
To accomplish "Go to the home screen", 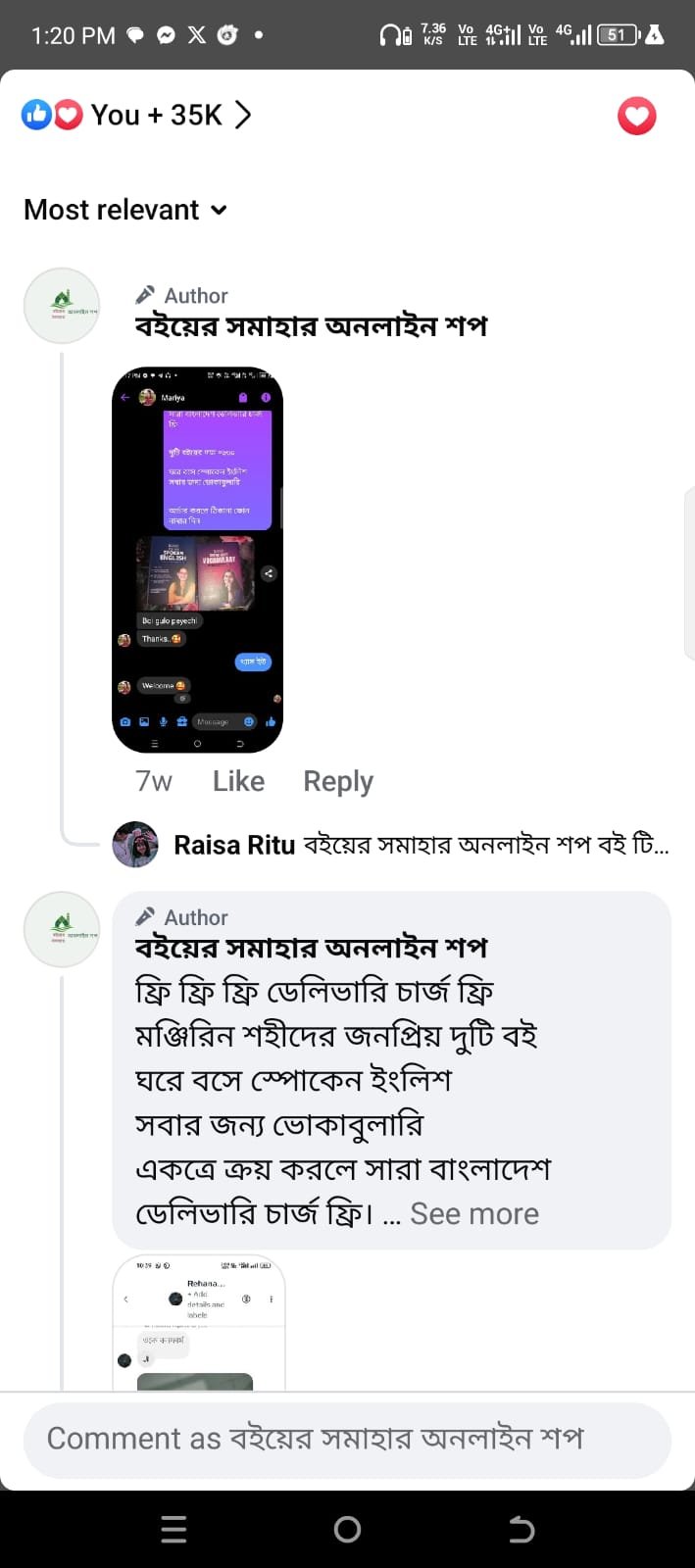I will [347, 1529].
